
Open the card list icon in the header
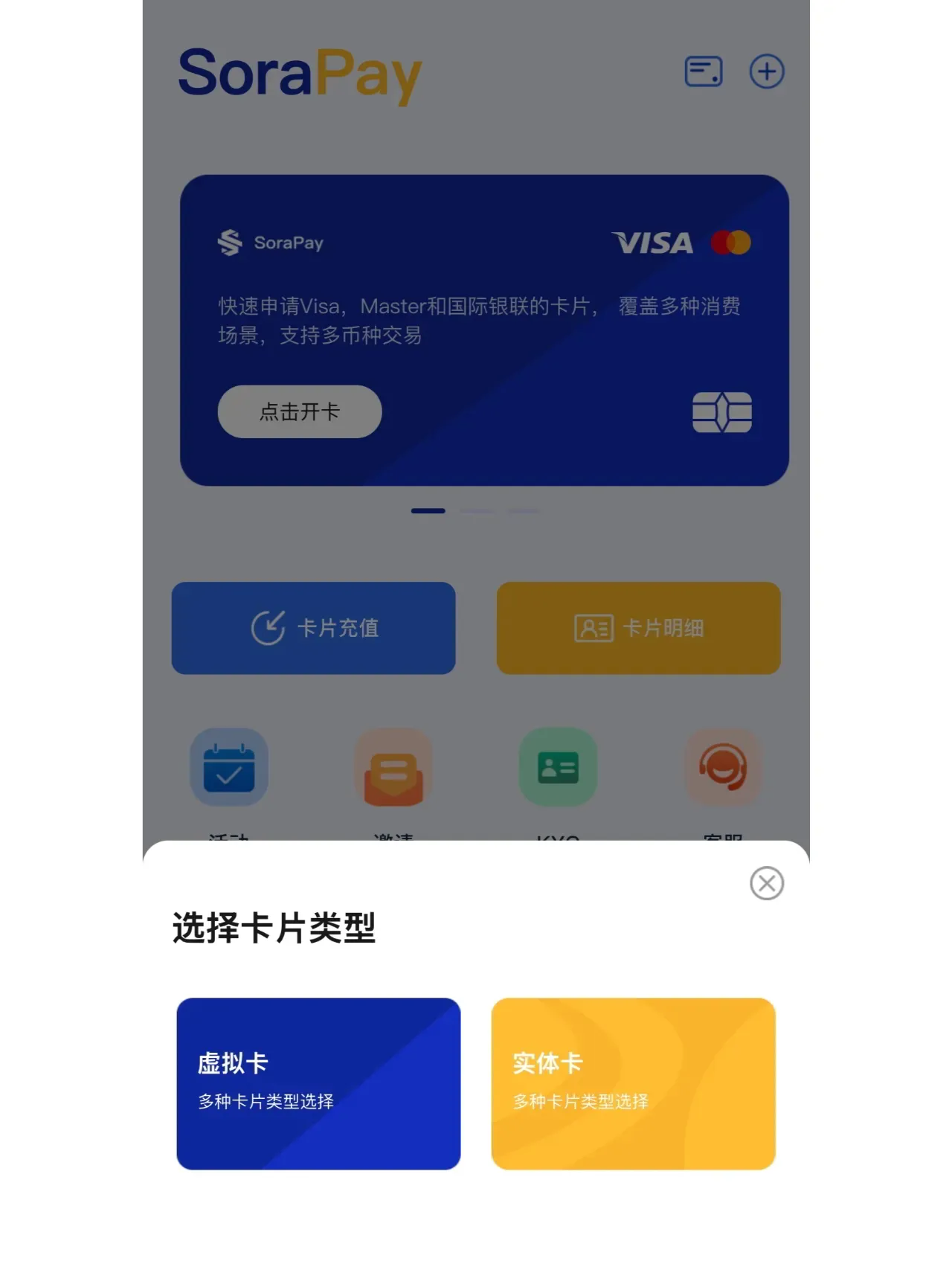click(x=703, y=71)
